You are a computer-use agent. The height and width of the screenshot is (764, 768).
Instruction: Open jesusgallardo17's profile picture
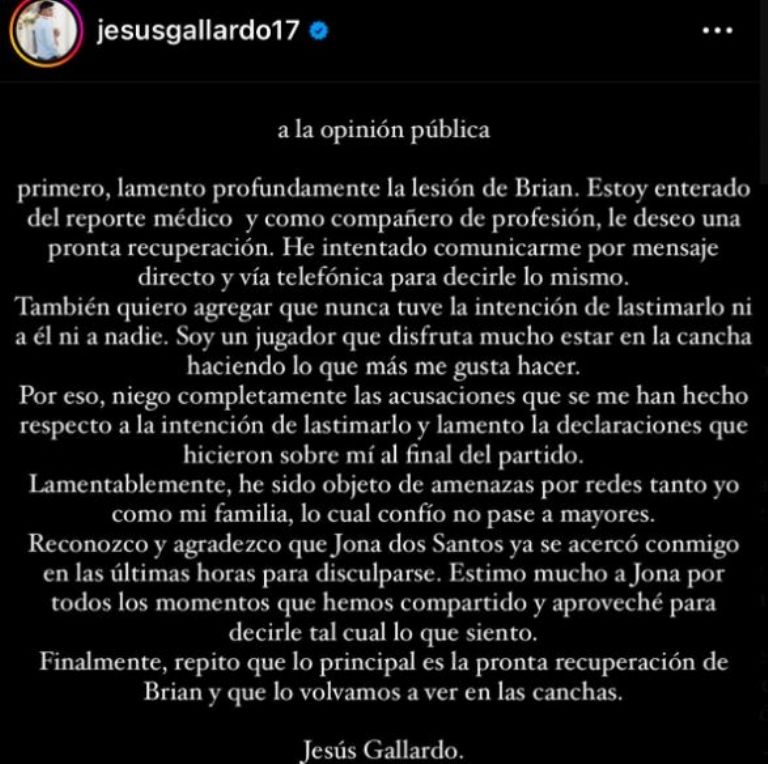coord(44,31)
